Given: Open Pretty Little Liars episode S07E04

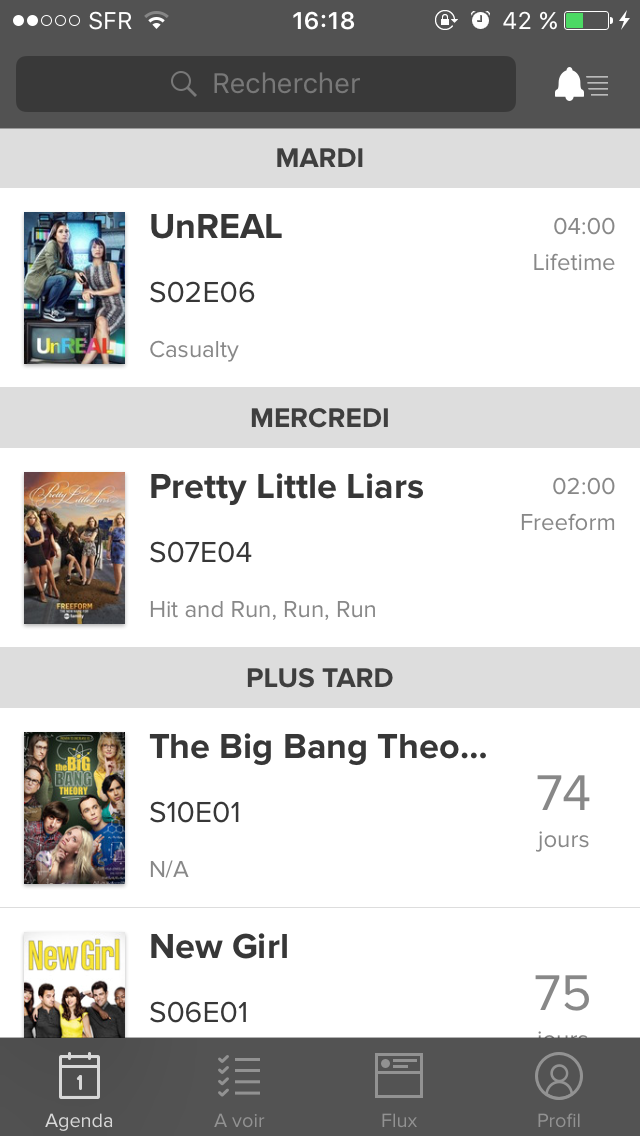Looking at the screenshot, I should pos(320,548).
